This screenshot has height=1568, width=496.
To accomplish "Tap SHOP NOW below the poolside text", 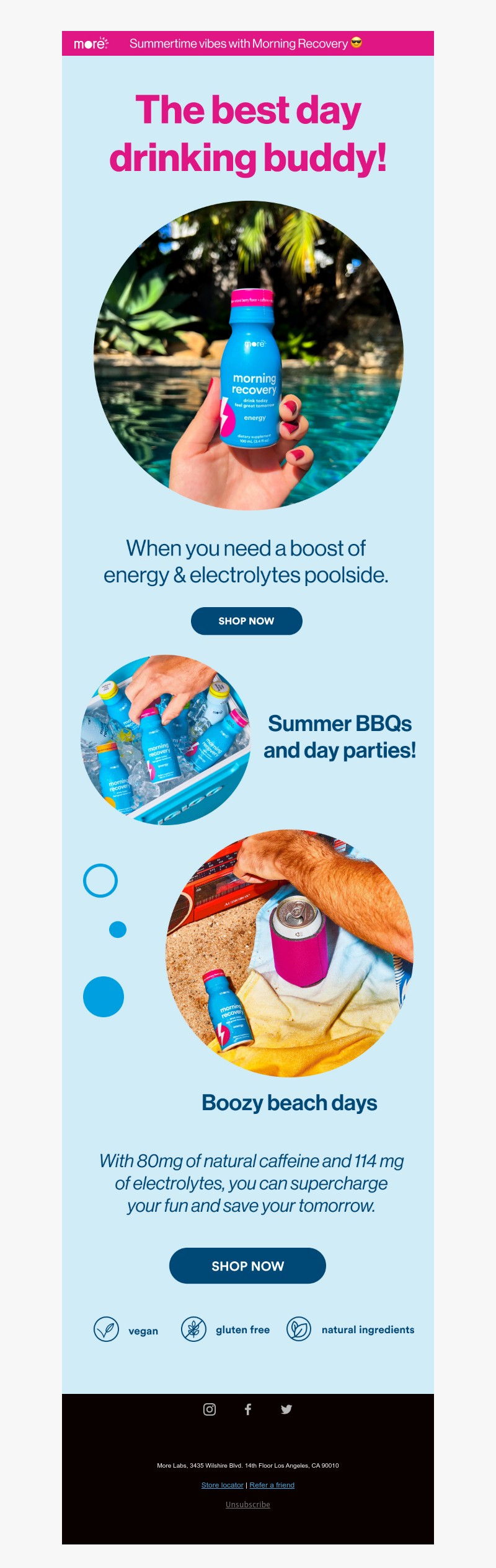I will [x=246, y=621].
